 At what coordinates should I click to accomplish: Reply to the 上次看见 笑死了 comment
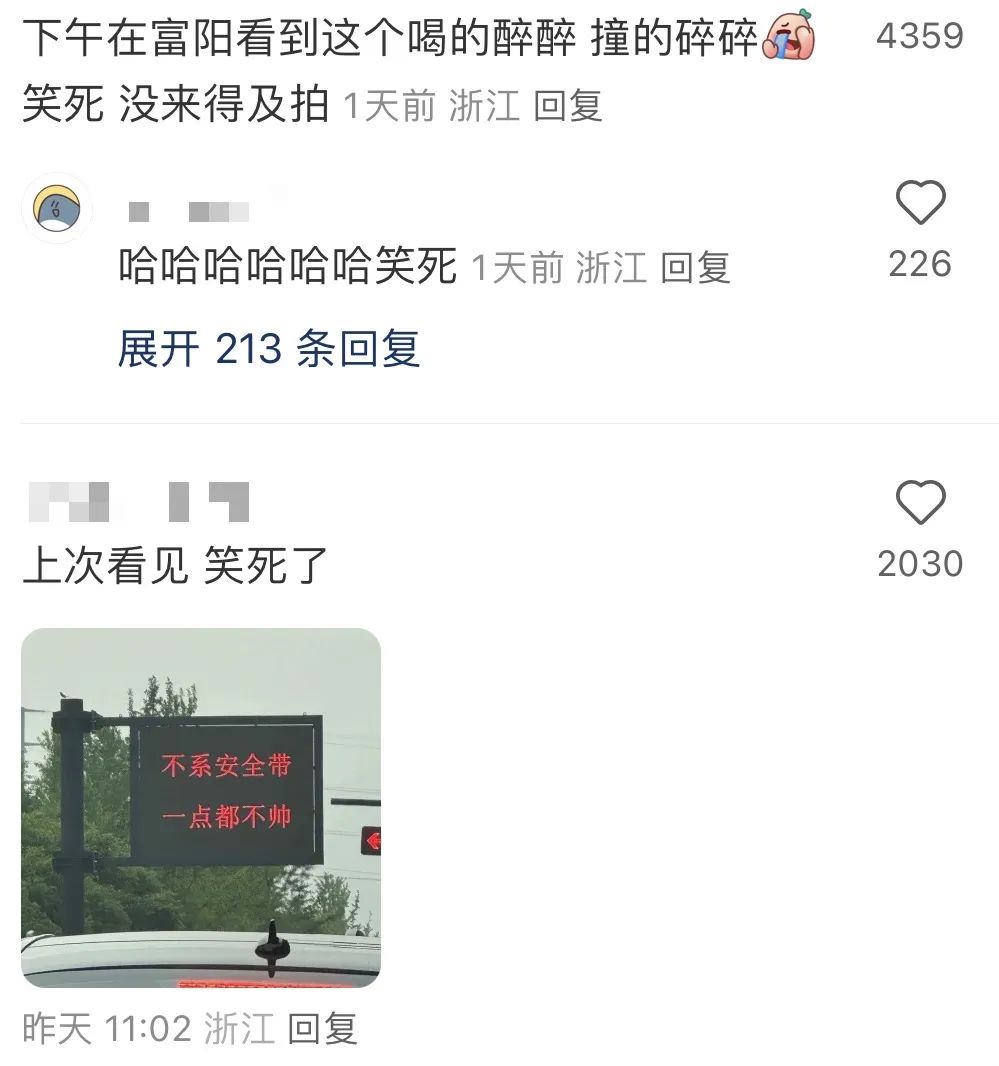click(322, 1029)
